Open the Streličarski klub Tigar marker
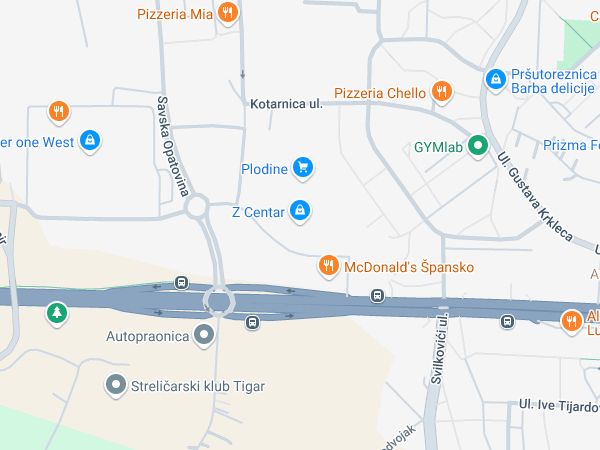The image size is (600, 450). tap(117, 384)
